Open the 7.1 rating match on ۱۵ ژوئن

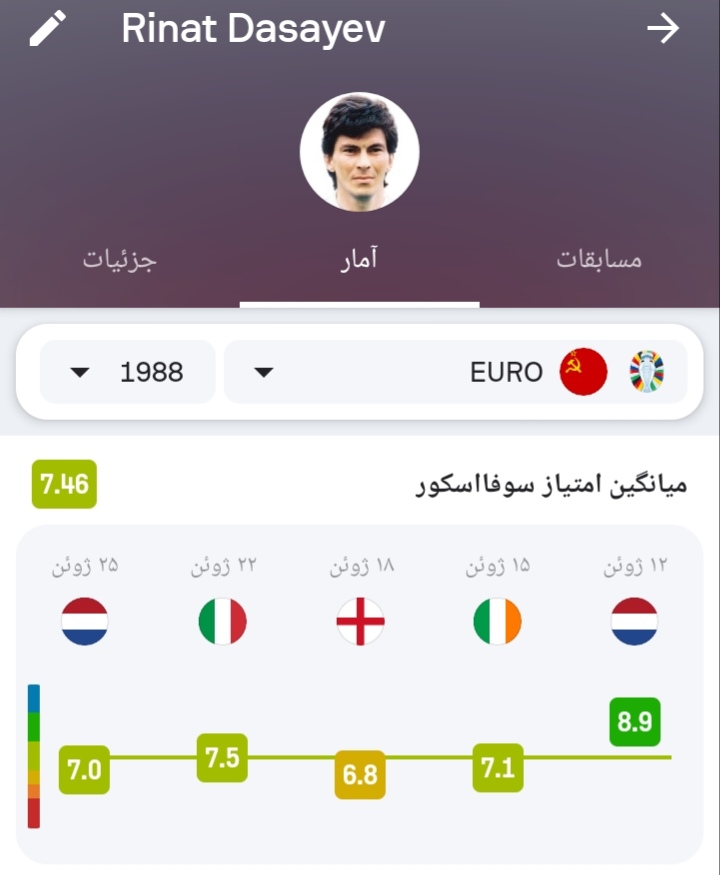[x=497, y=768]
